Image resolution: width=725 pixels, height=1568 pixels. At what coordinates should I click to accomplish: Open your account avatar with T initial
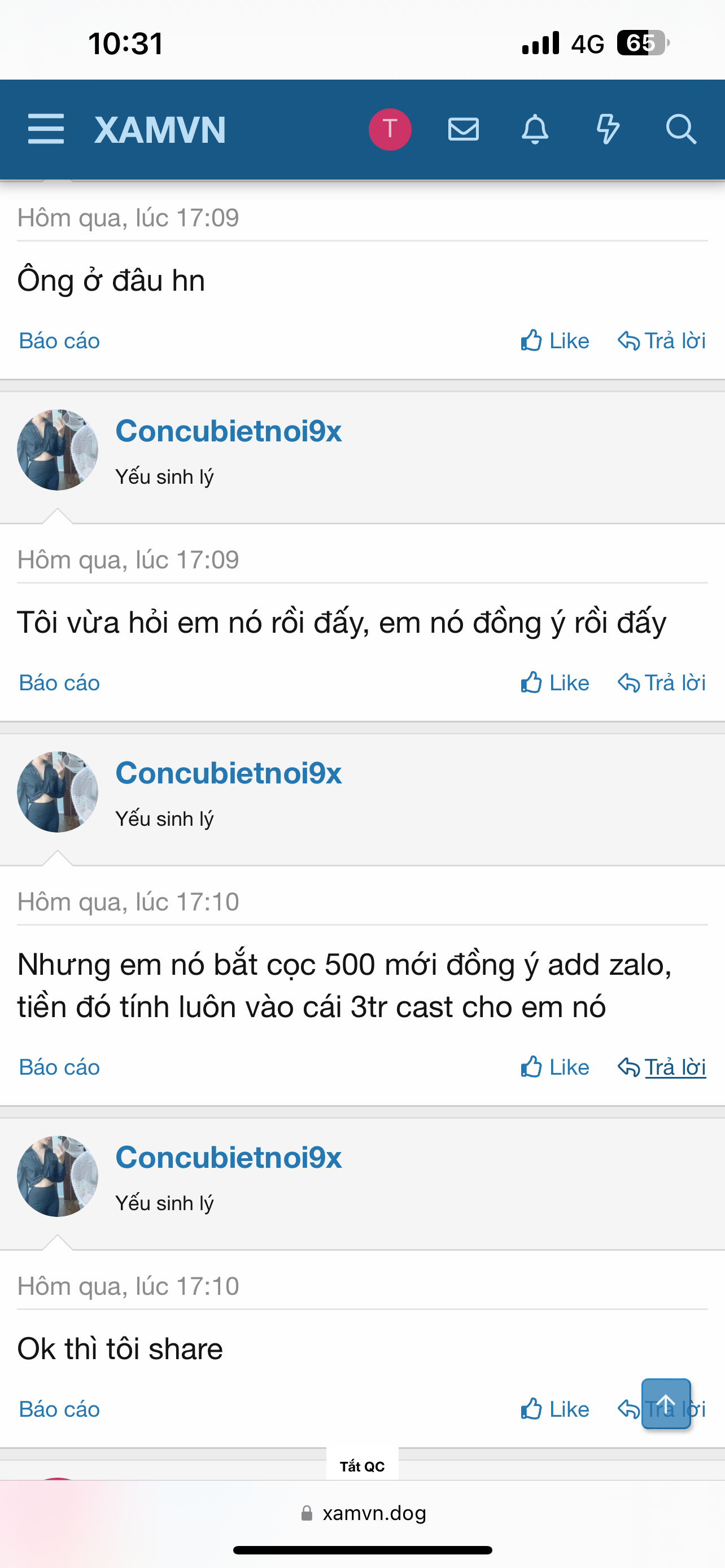[390, 129]
